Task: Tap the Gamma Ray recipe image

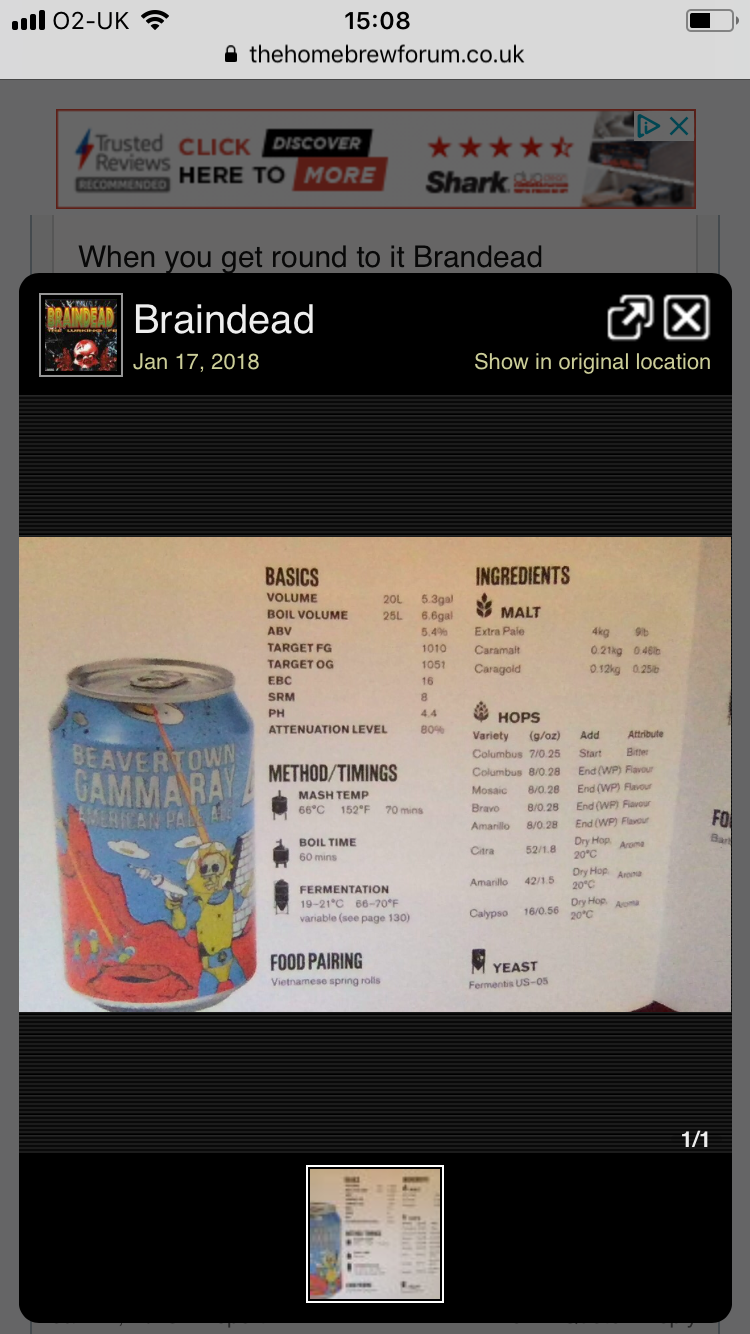Action: pyautogui.click(x=375, y=775)
